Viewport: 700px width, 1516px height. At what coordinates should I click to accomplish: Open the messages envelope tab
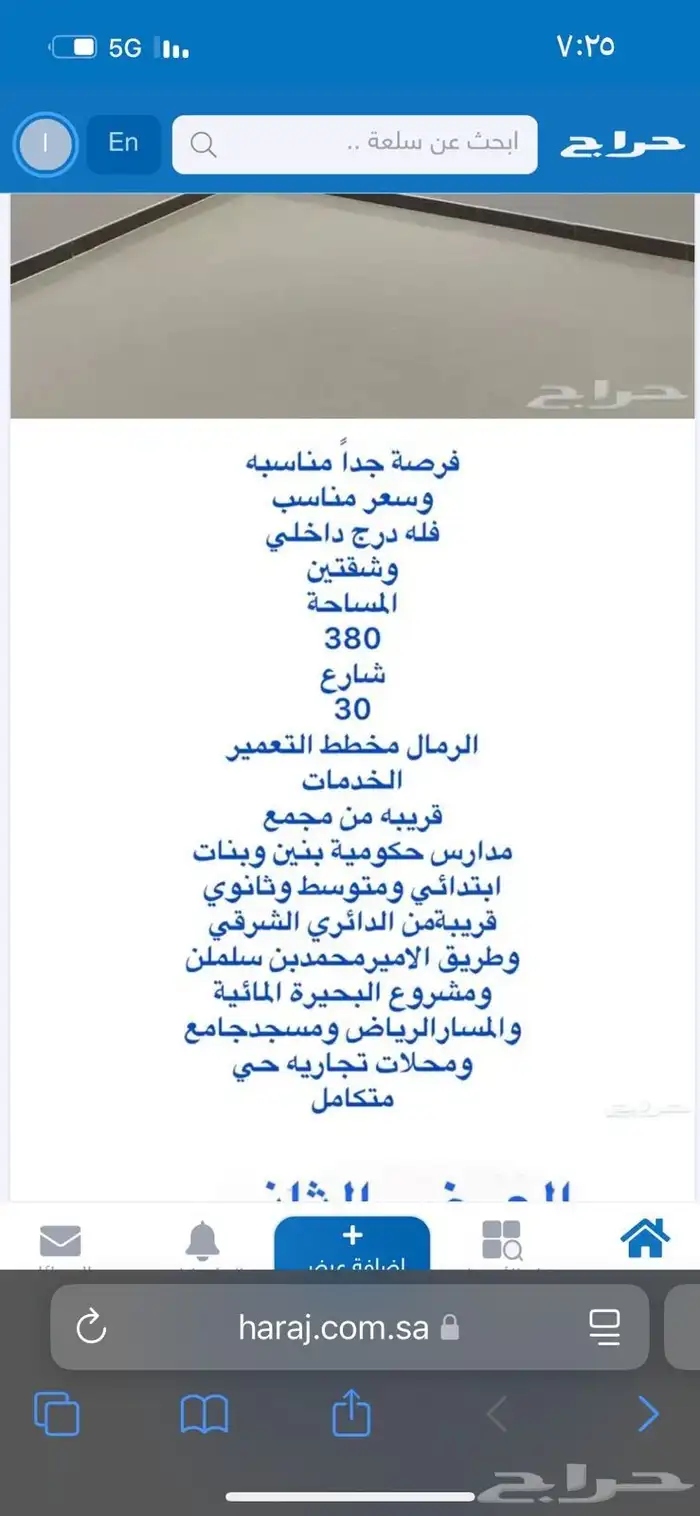click(x=60, y=1240)
